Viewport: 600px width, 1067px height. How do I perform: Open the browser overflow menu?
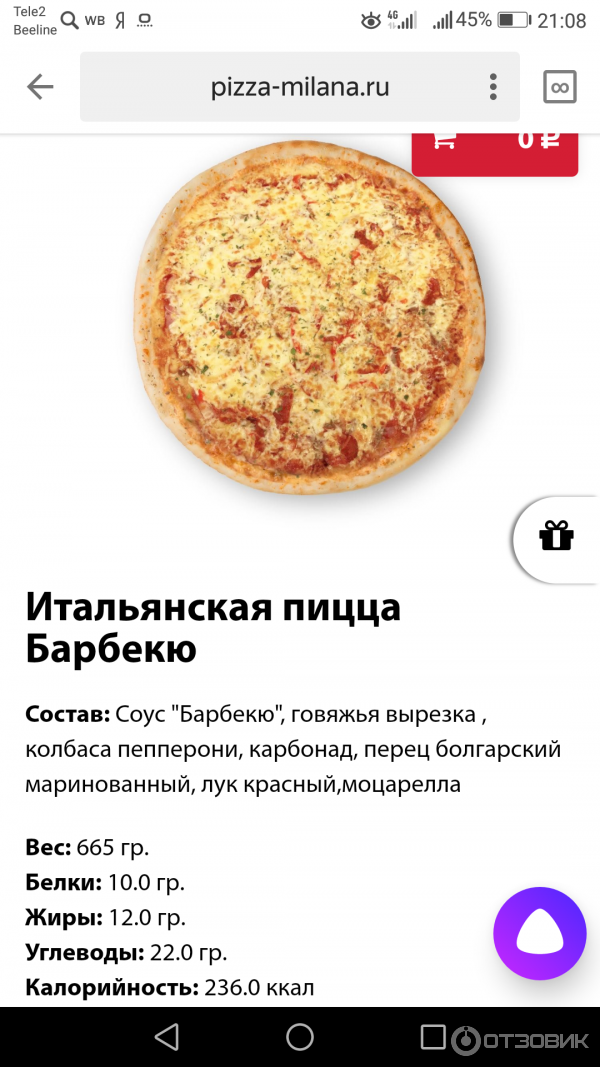(x=493, y=87)
